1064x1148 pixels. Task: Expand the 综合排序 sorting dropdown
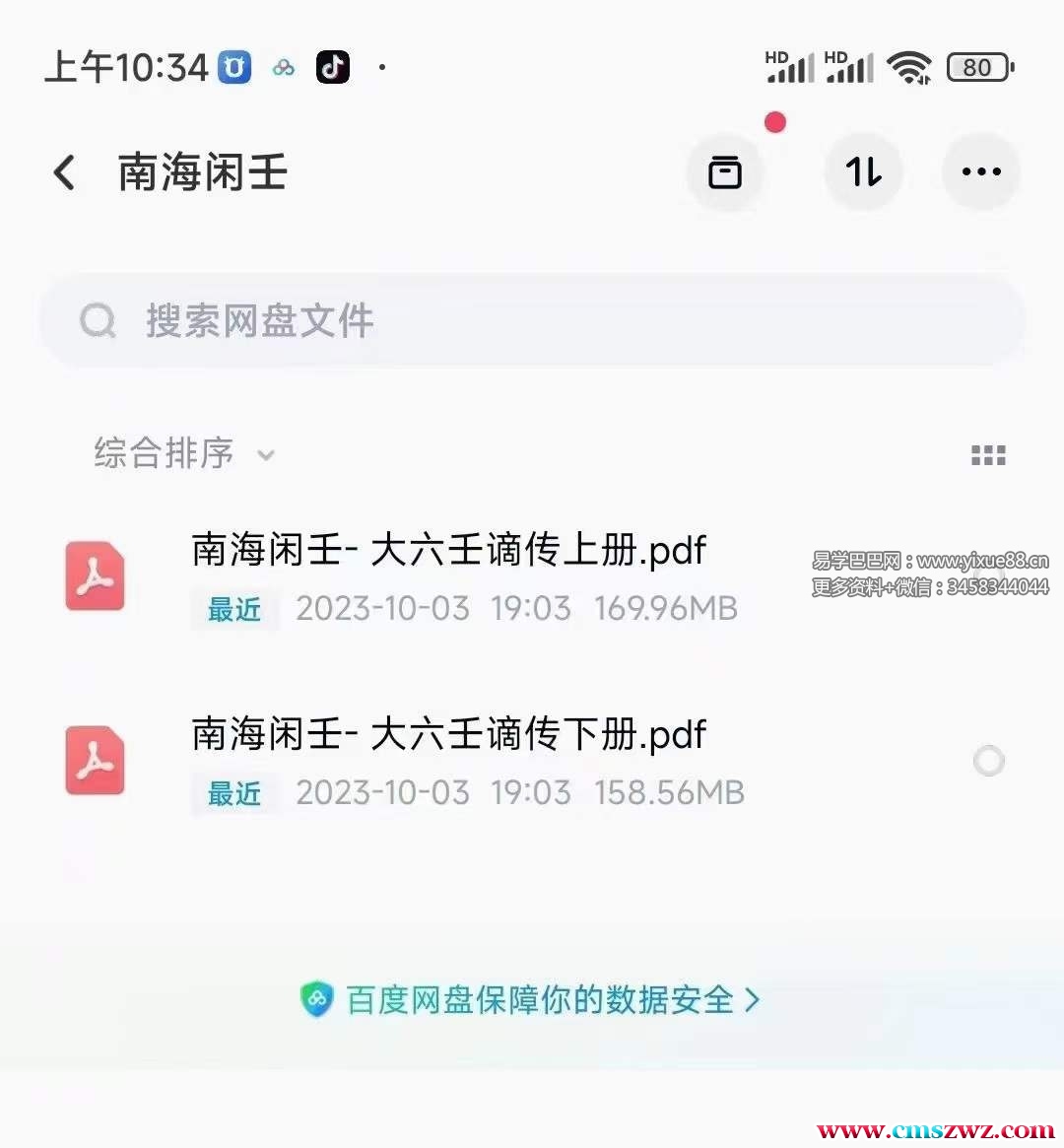coord(183,454)
